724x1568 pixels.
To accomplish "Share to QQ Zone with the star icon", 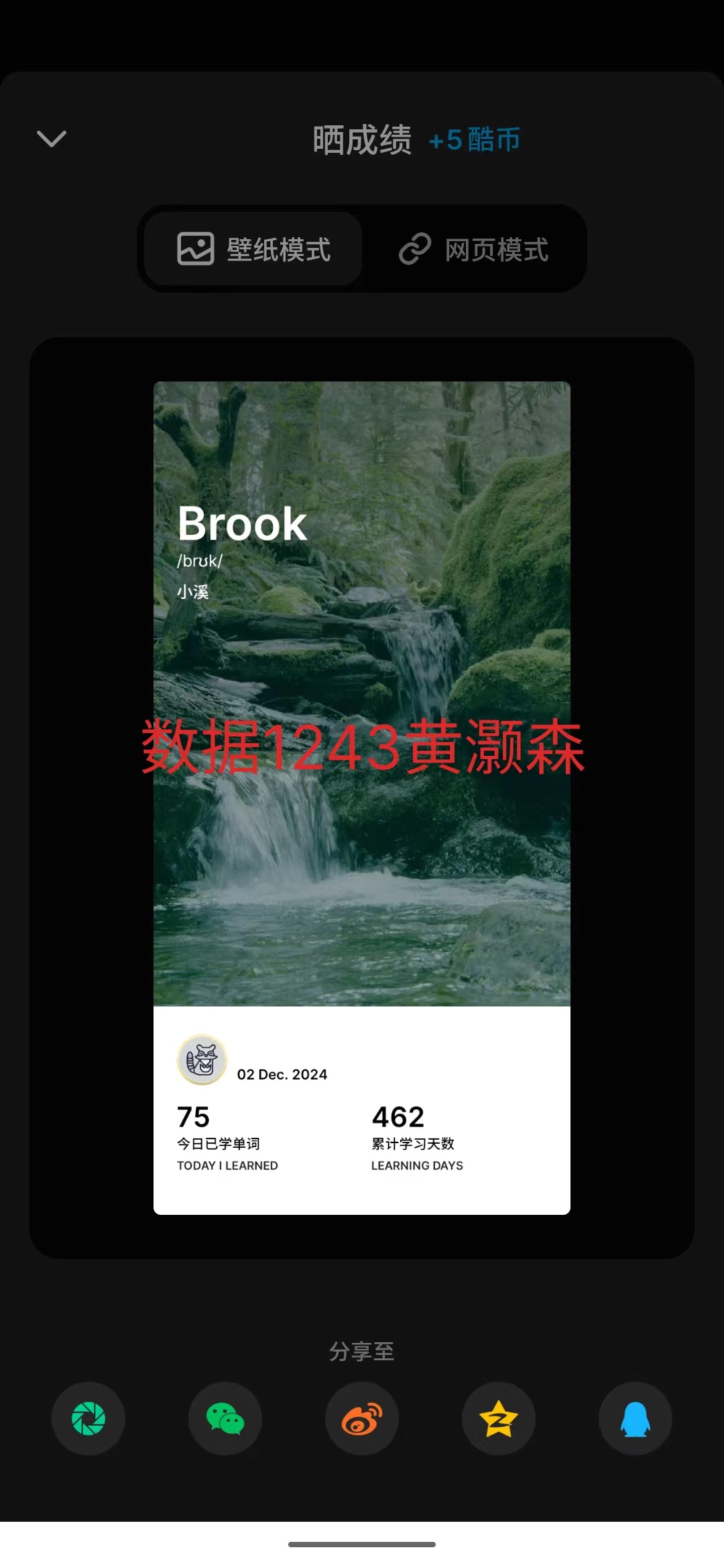I will pos(499,1419).
